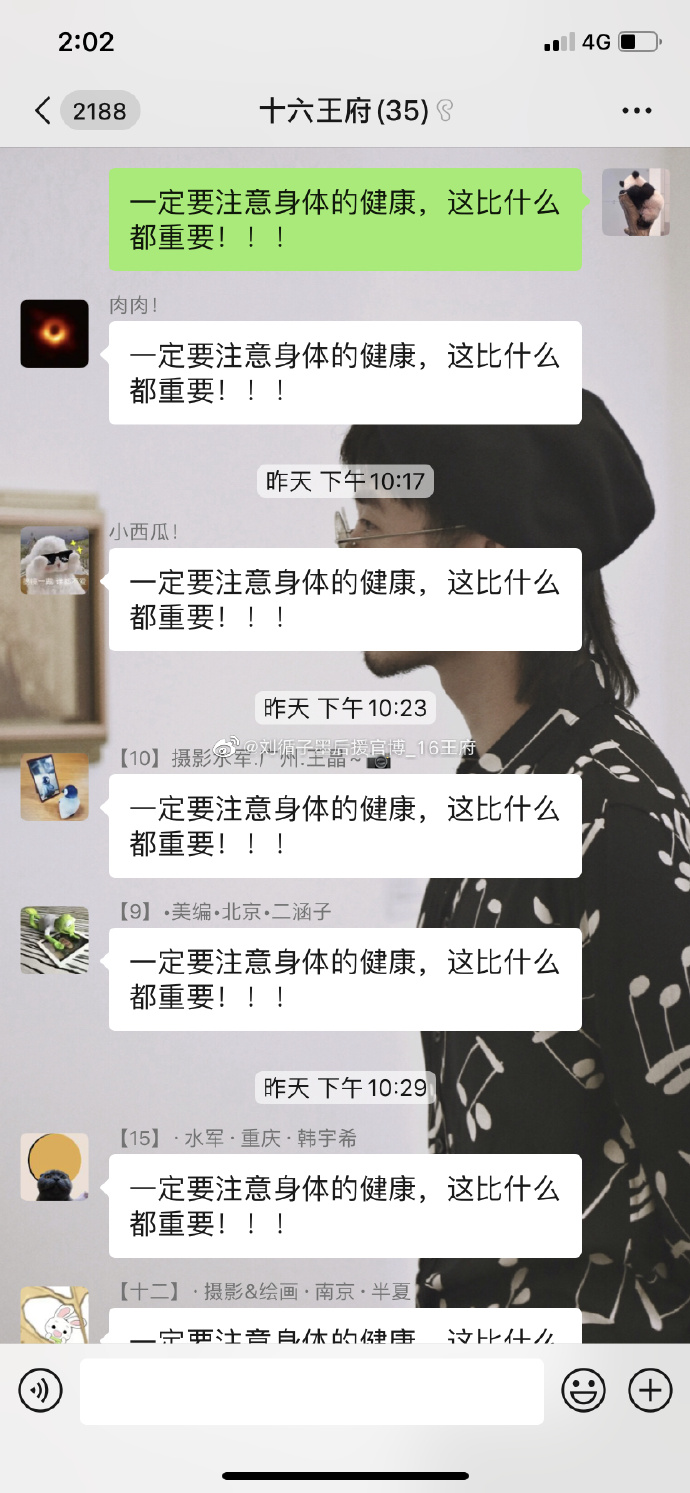The width and height of the screenshot is (690, 1493).
Task: Open avatar of 【10】摄影水军 member
Action: [x=55, y=787]
